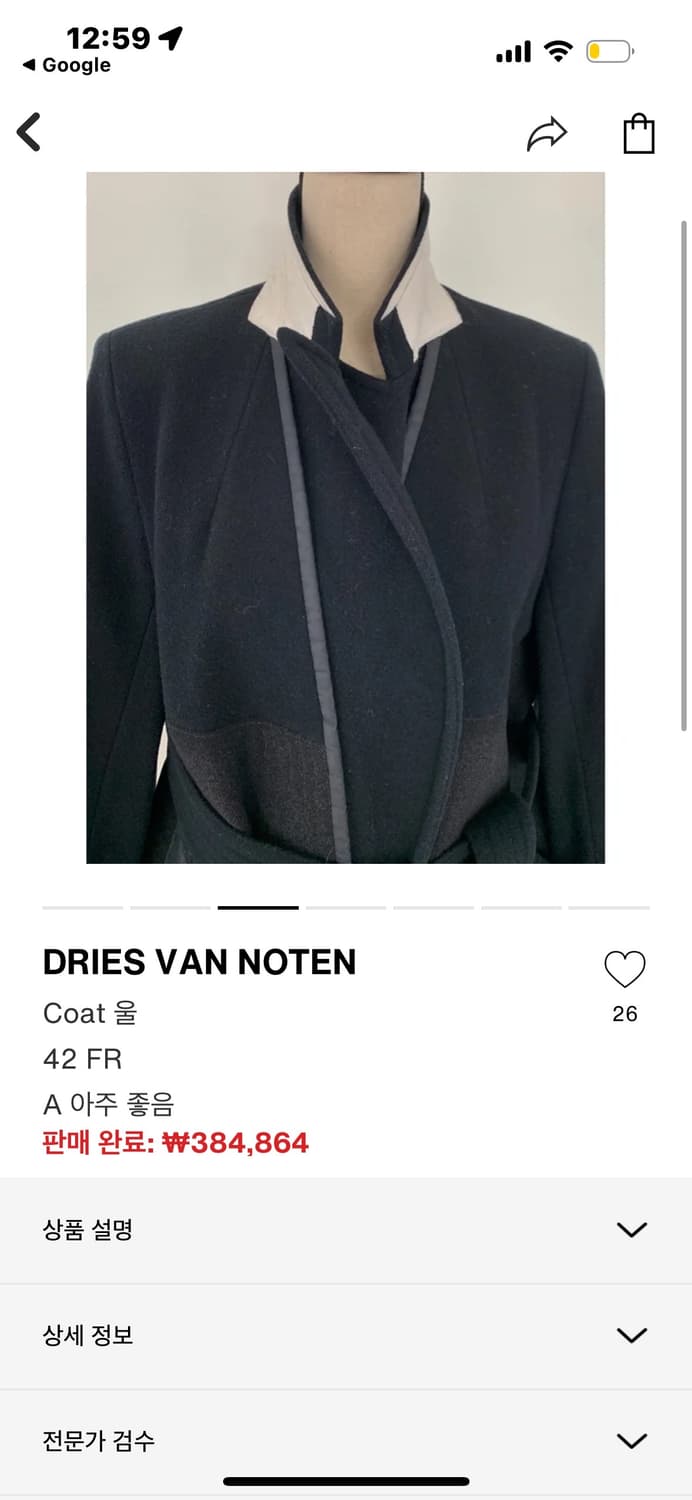Share this Dries Van Noten coat
692x1500 pixels.
[x=546, y=134]
